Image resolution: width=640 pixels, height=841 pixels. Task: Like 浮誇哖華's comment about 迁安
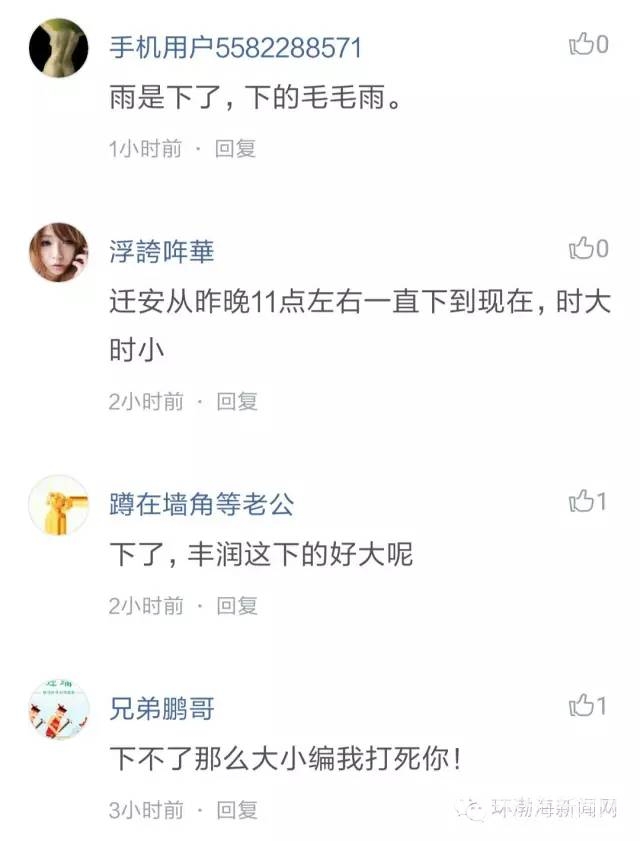coord(588,248)
